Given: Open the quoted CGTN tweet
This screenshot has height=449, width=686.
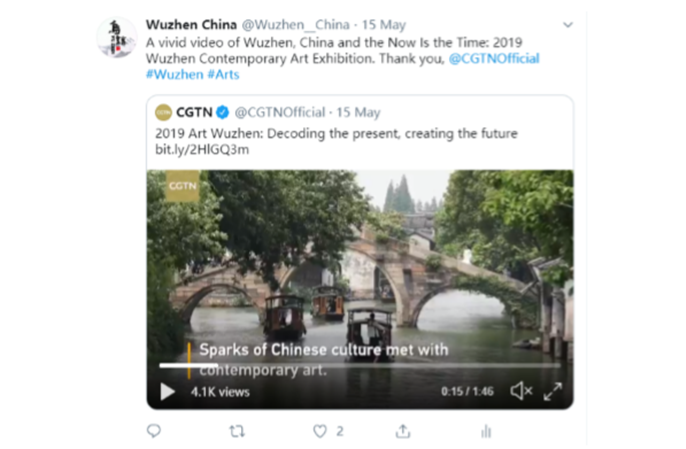Looking at the screenshot, I should pyautogui.click(x=360, y=133).
